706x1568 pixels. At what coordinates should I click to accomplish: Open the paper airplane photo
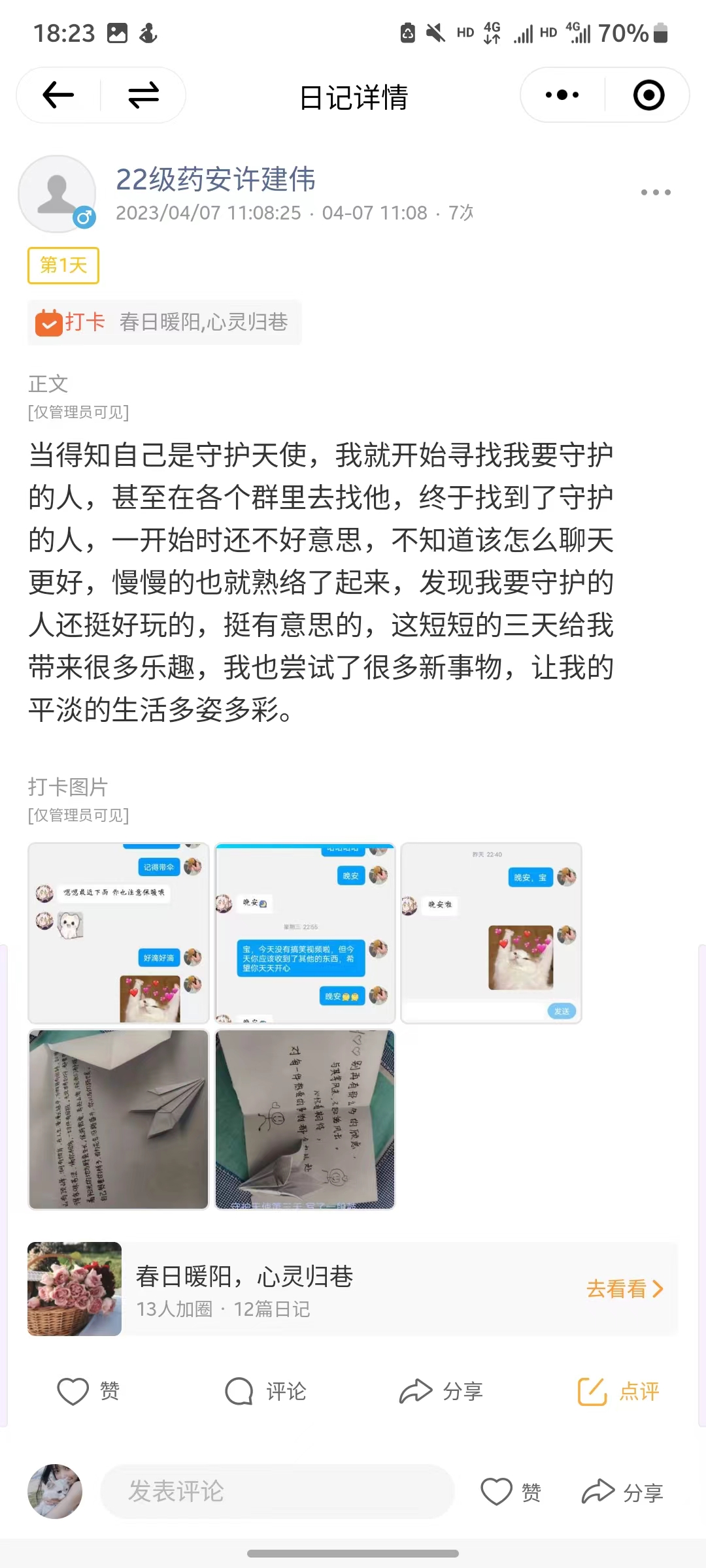coord(118,1119)
